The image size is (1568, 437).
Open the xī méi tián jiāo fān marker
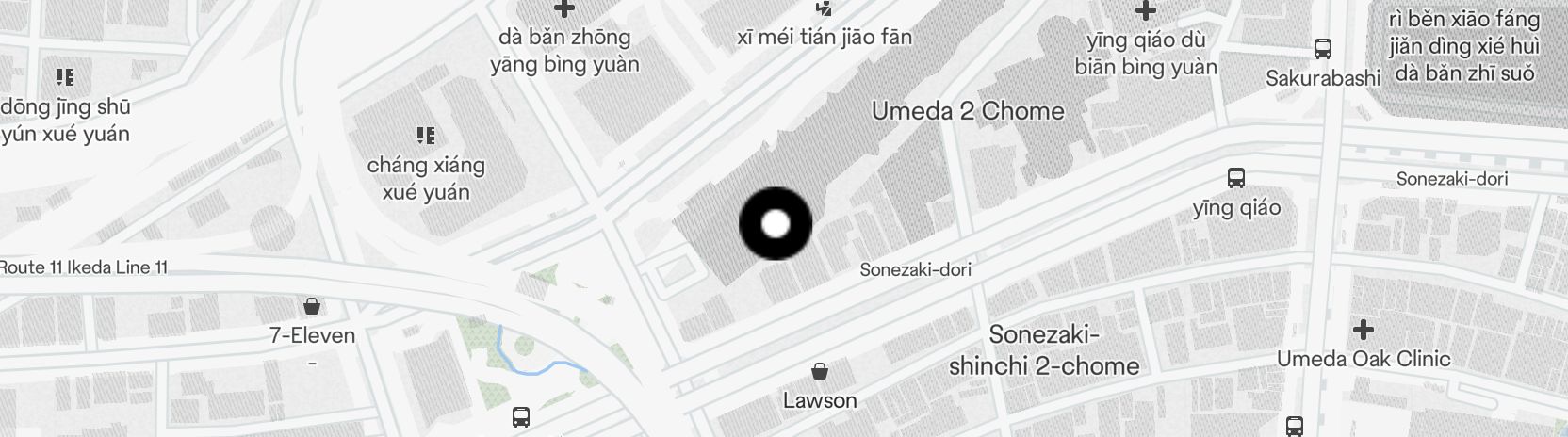pyautogui.click(x=825, y=9)
